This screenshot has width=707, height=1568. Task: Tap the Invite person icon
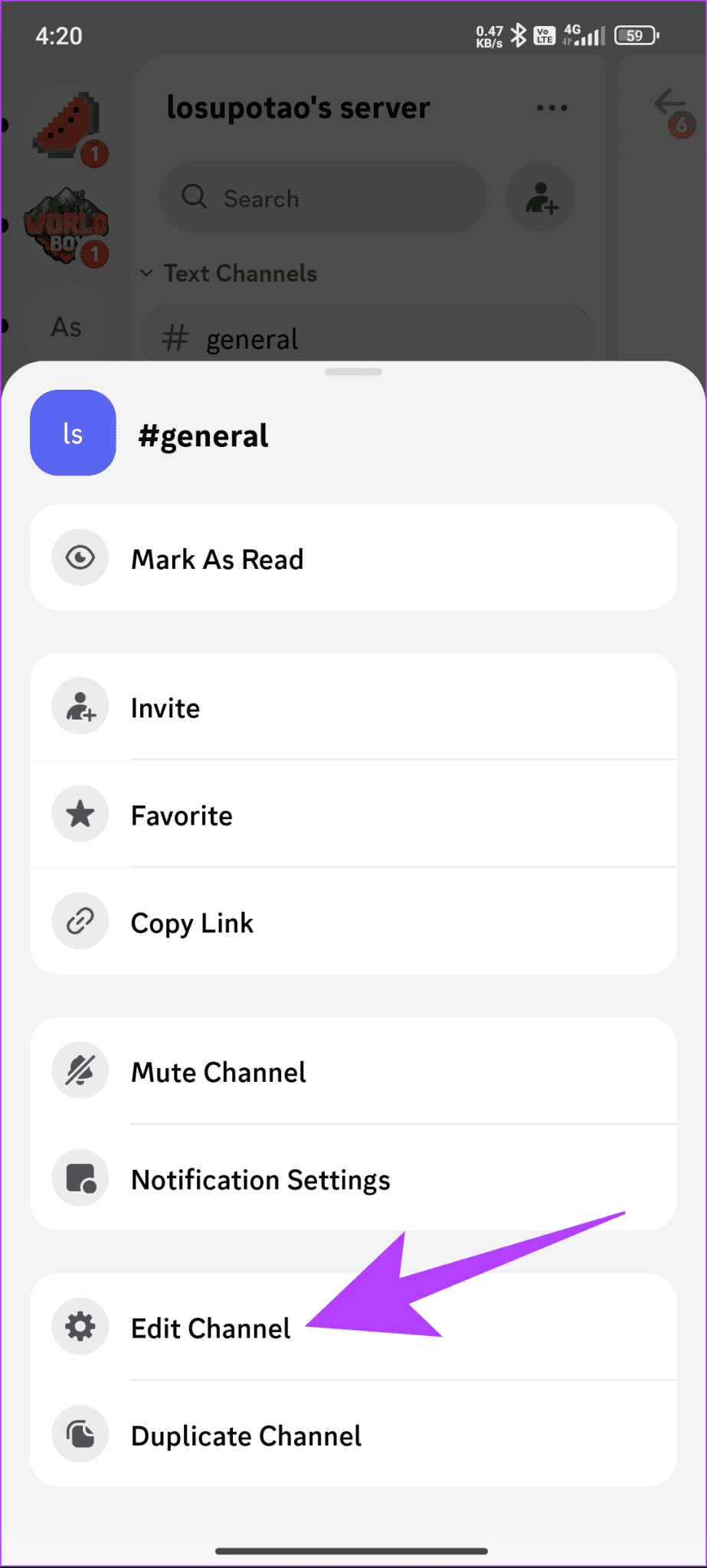click(x=80, y=706)
